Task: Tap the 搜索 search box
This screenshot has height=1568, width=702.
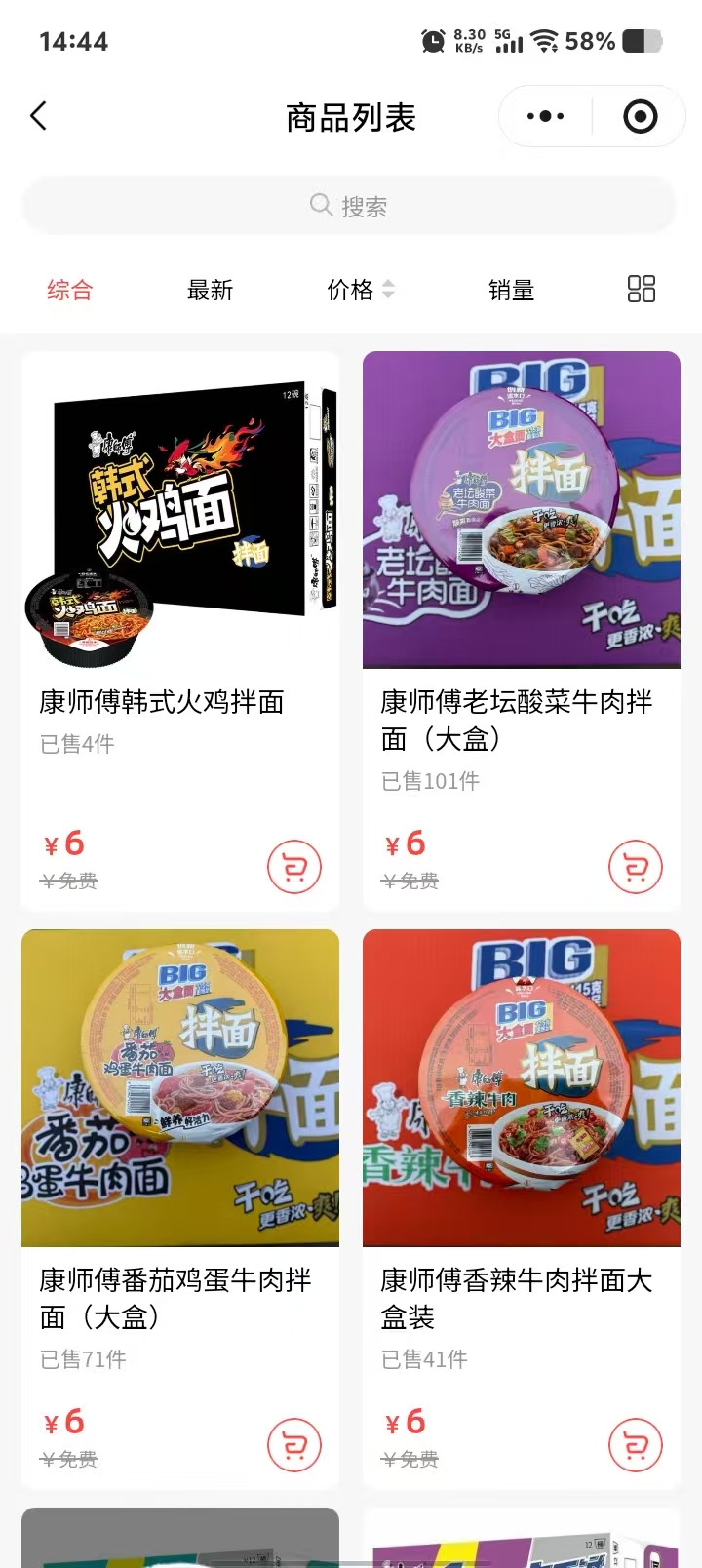Action: [x=349, y=206]
